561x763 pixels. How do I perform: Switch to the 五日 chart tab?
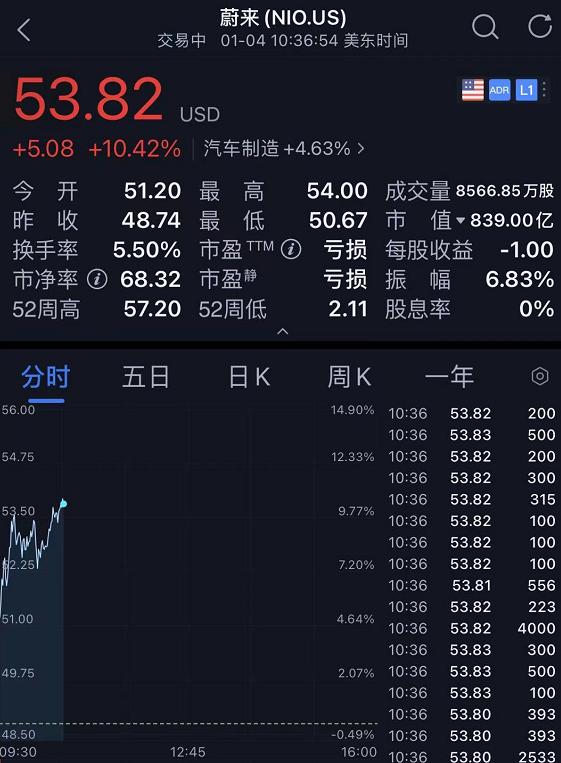pyautogui.click(x=145, y=377)
